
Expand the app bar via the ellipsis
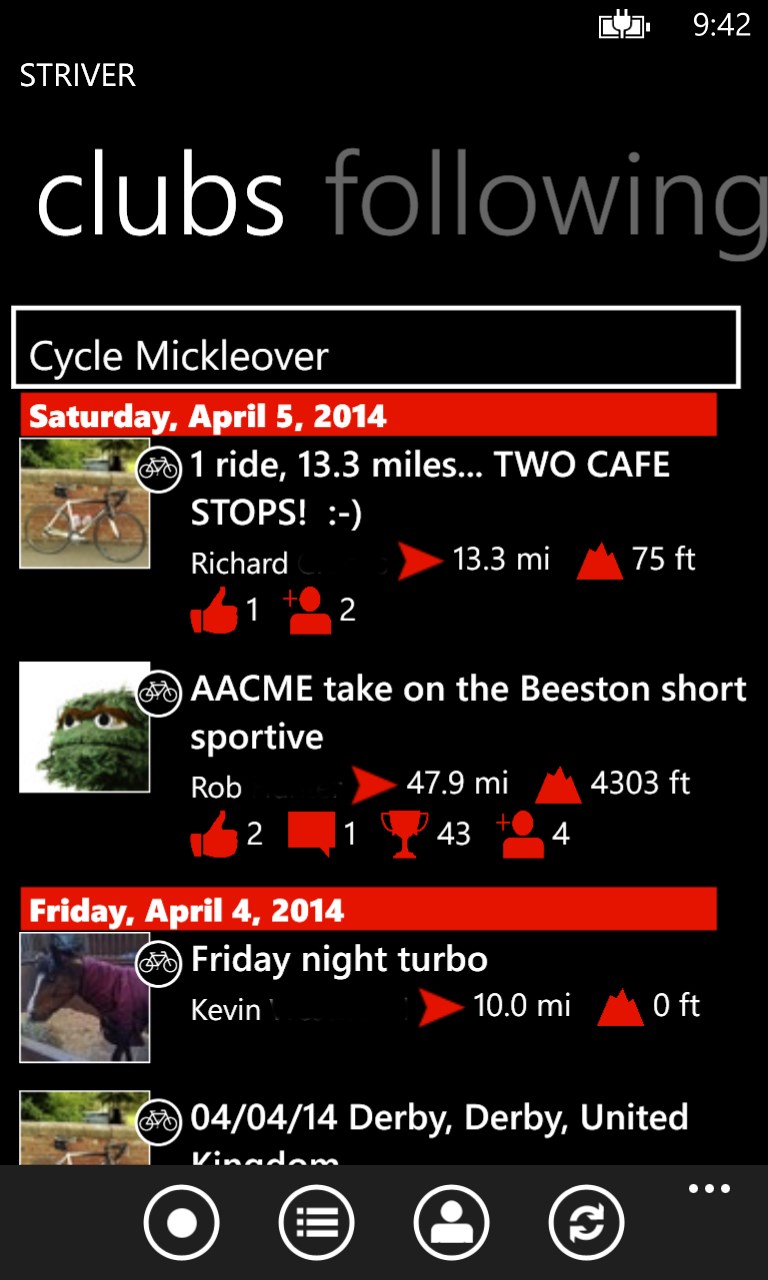[709, 1188]
